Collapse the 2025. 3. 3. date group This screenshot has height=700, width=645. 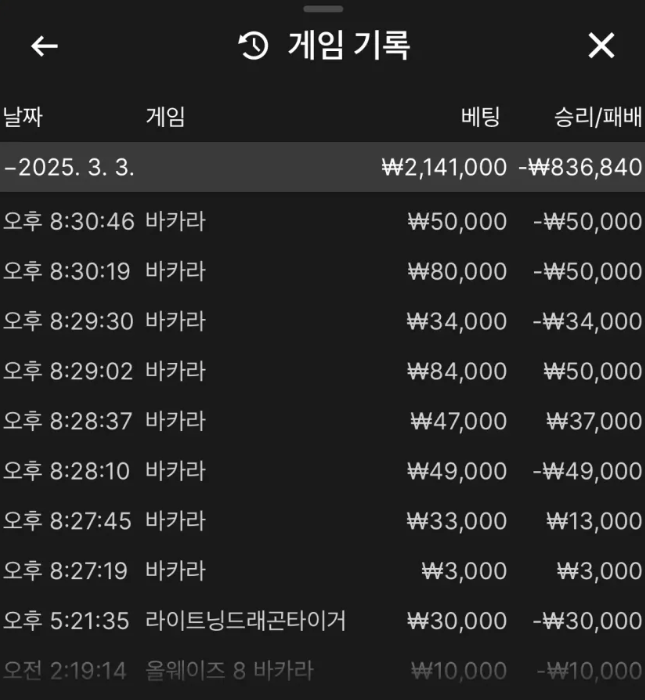[x=322, y=167]
